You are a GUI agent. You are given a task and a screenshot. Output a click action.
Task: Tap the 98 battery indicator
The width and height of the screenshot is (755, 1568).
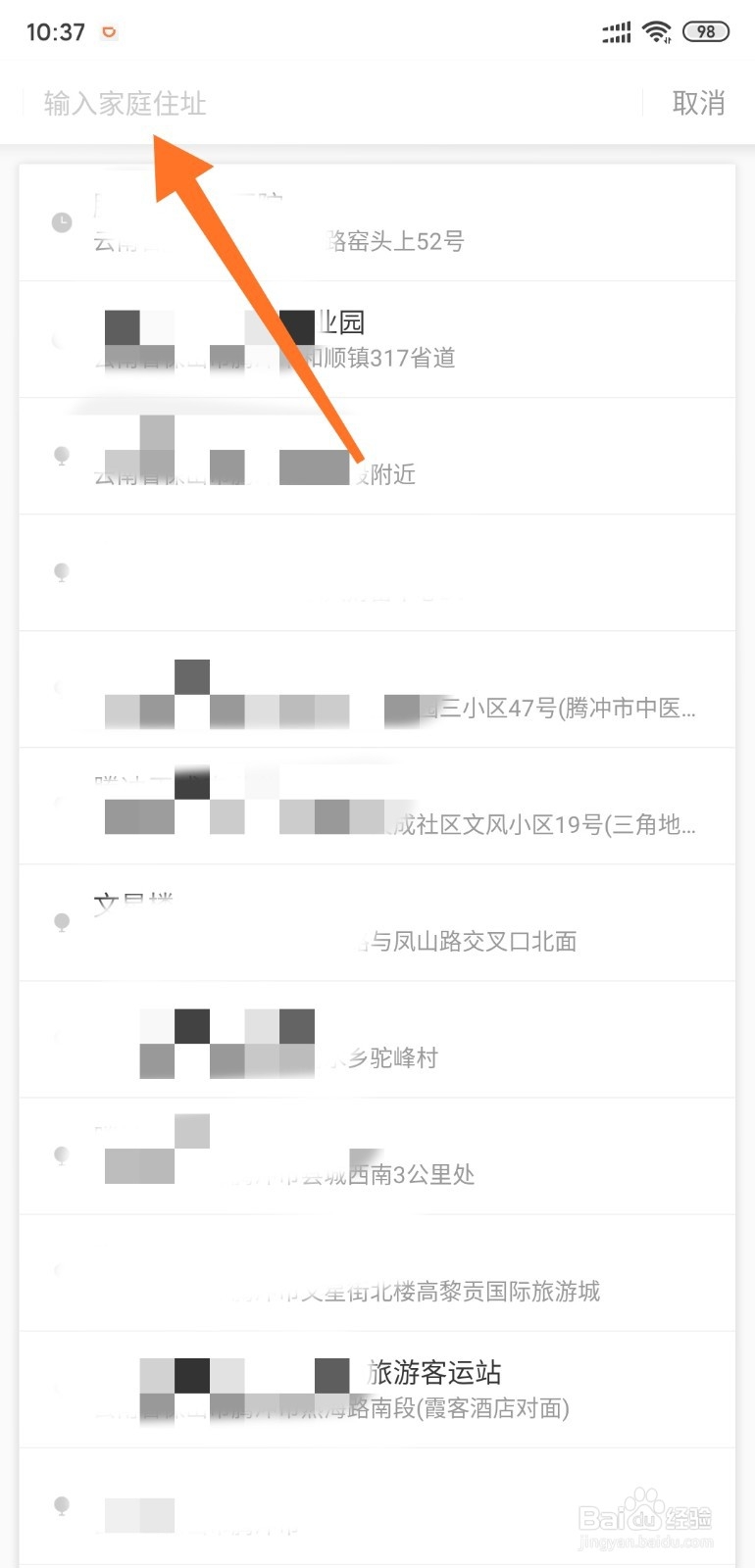point(704,31)
